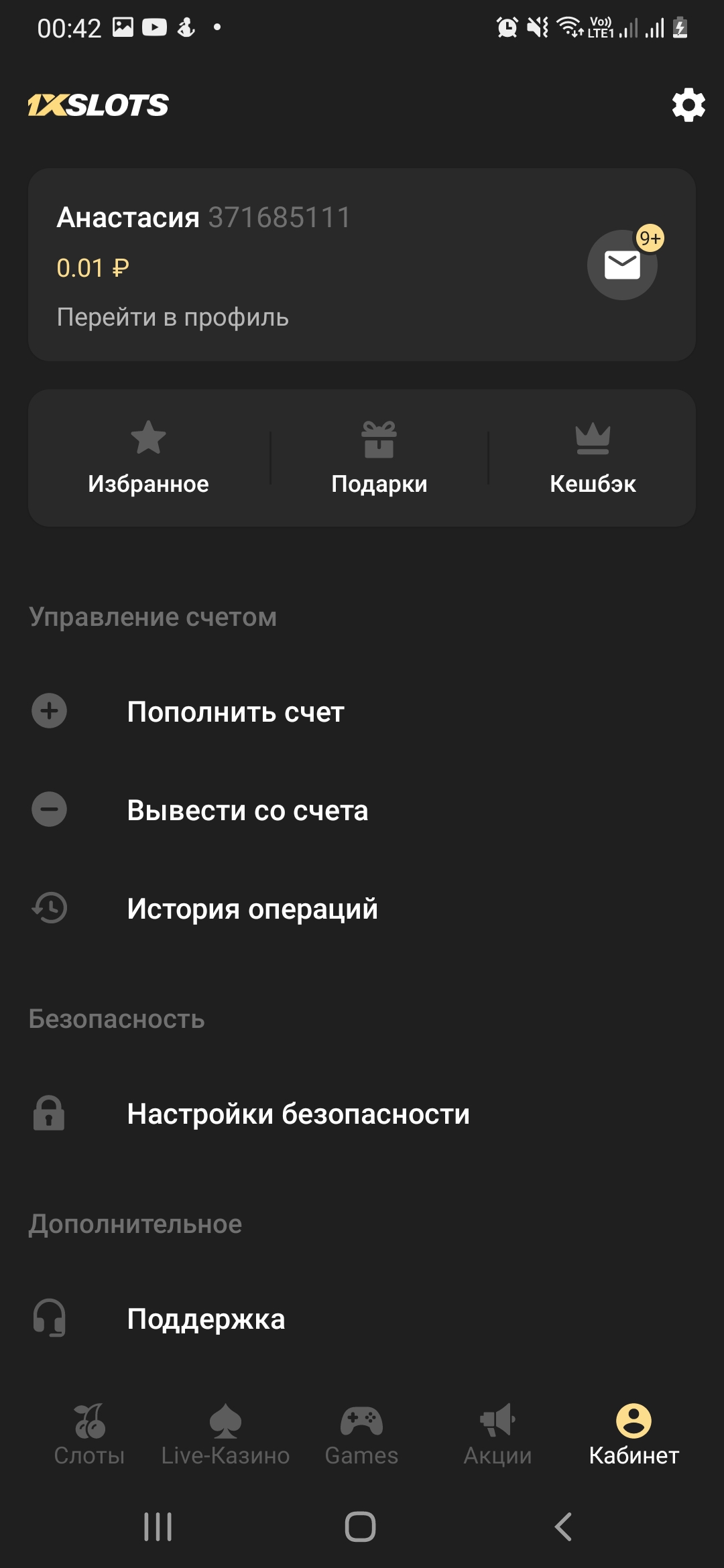This screenshot has height=1568, width=724.
Task: Tap the system home button
Action: pyautogui.click(x=360, y=1527)
